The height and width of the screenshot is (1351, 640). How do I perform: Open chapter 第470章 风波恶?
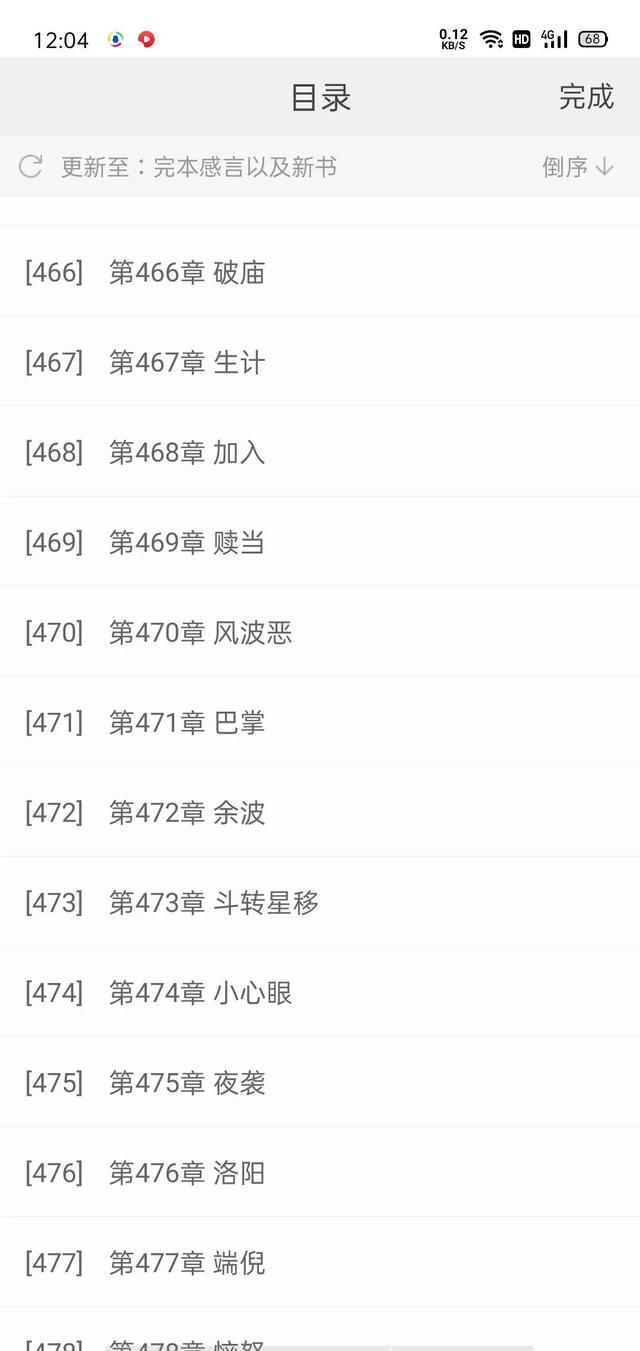(x=320, y=632)
